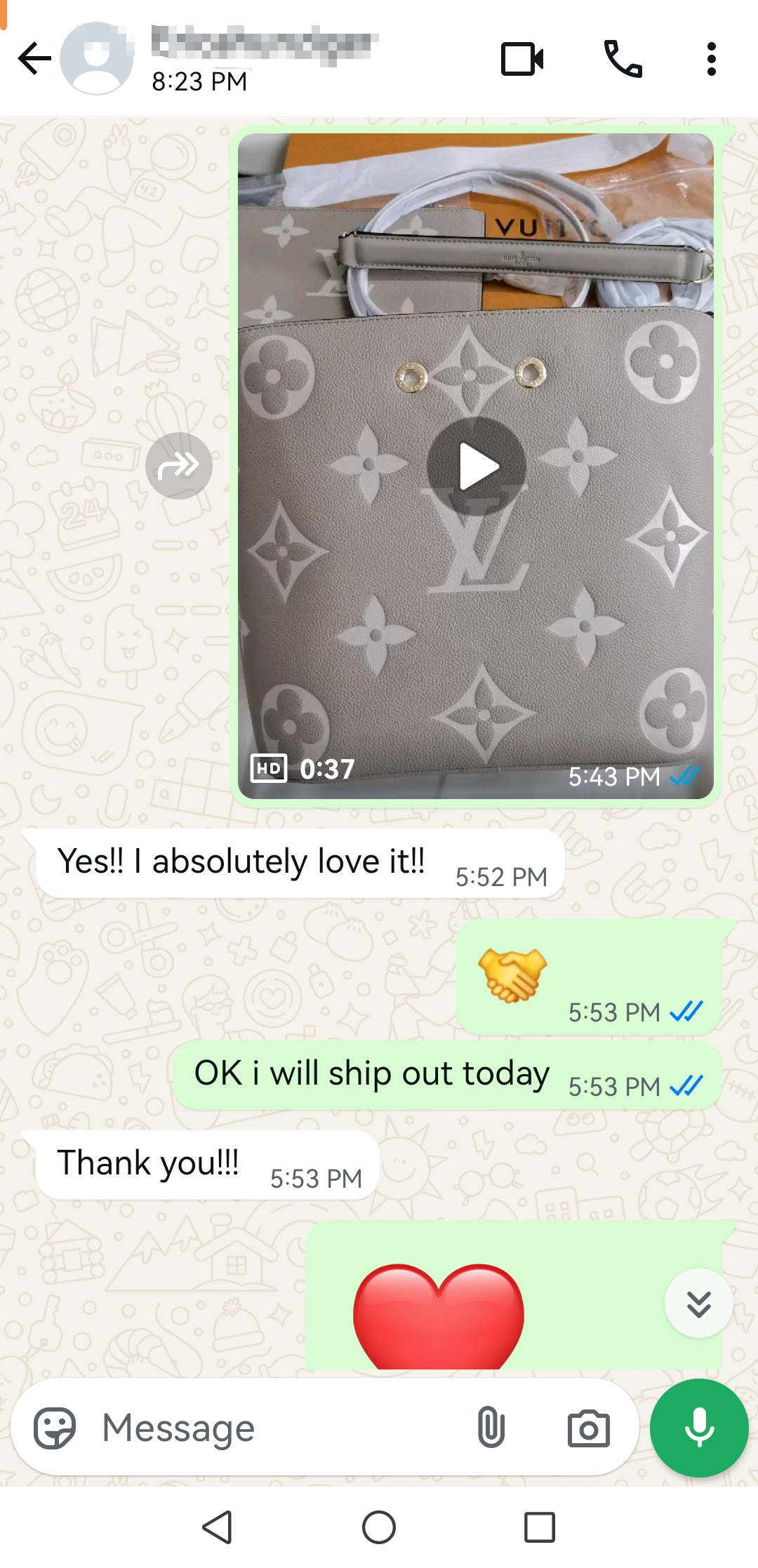Start a video call
This screenshot has height=1568, width=758.
(522, 59)
